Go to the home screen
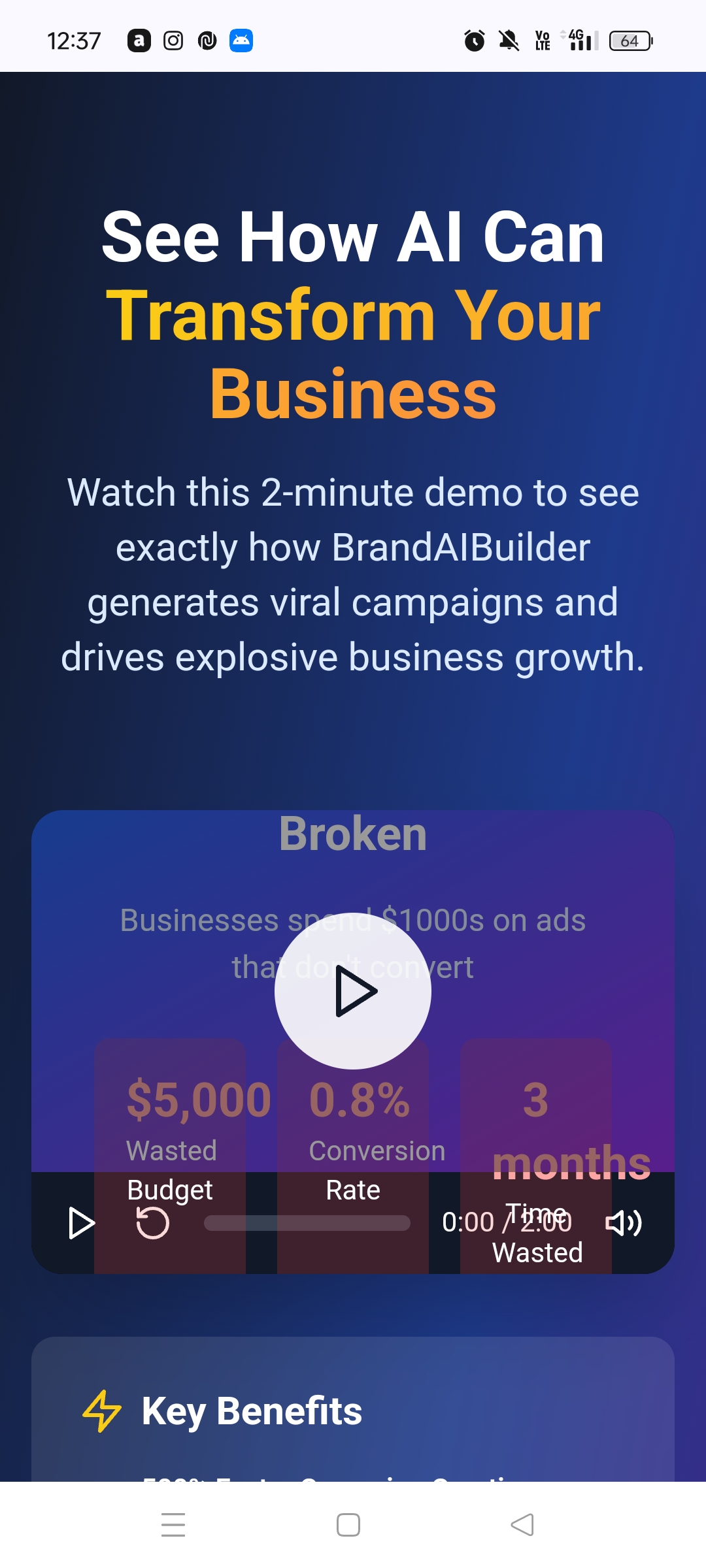The image size is (706, 1568). (348, 1525)
